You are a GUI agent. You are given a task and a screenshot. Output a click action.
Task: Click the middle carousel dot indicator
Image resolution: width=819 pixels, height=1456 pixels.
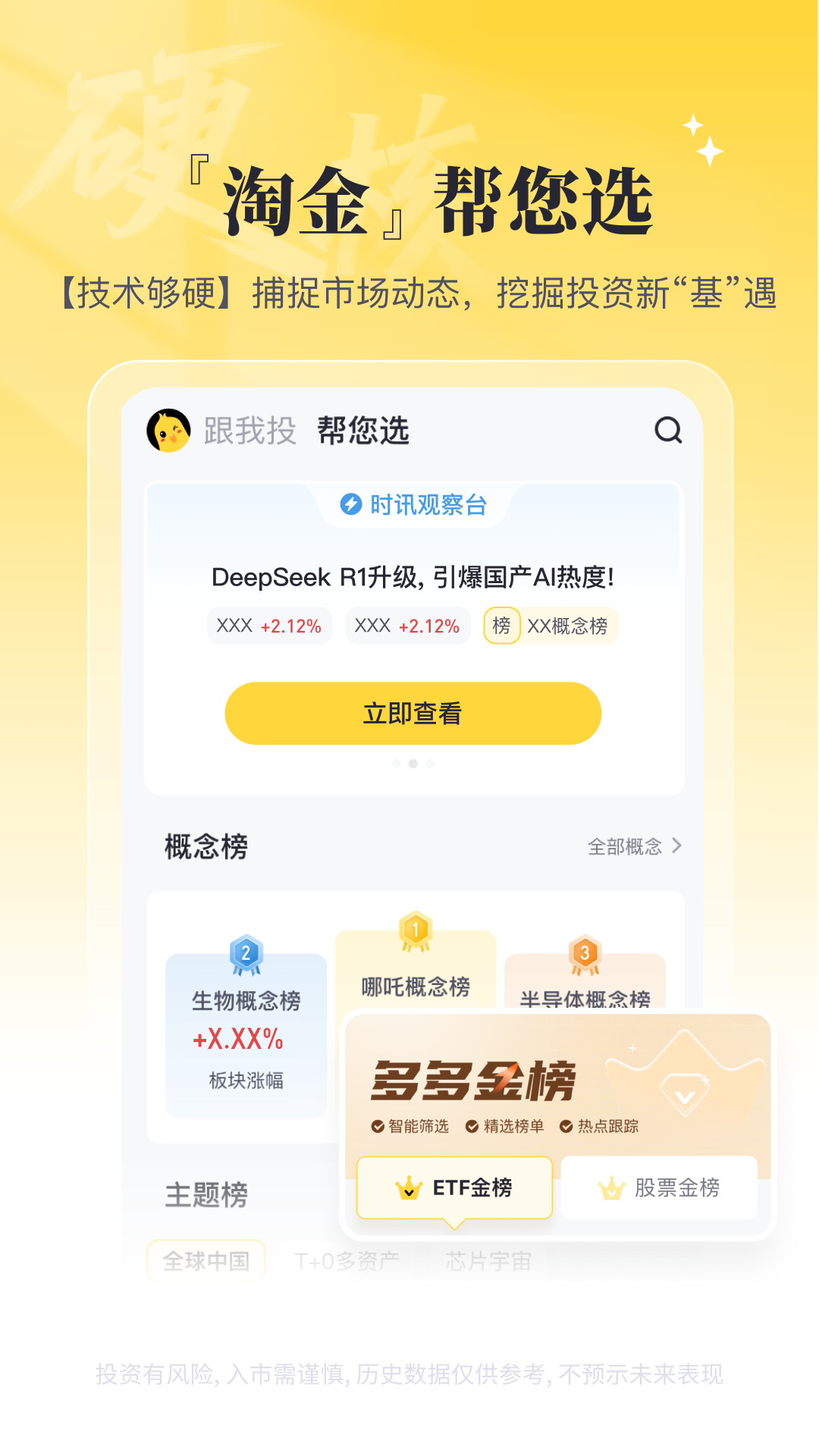(414, 764)
